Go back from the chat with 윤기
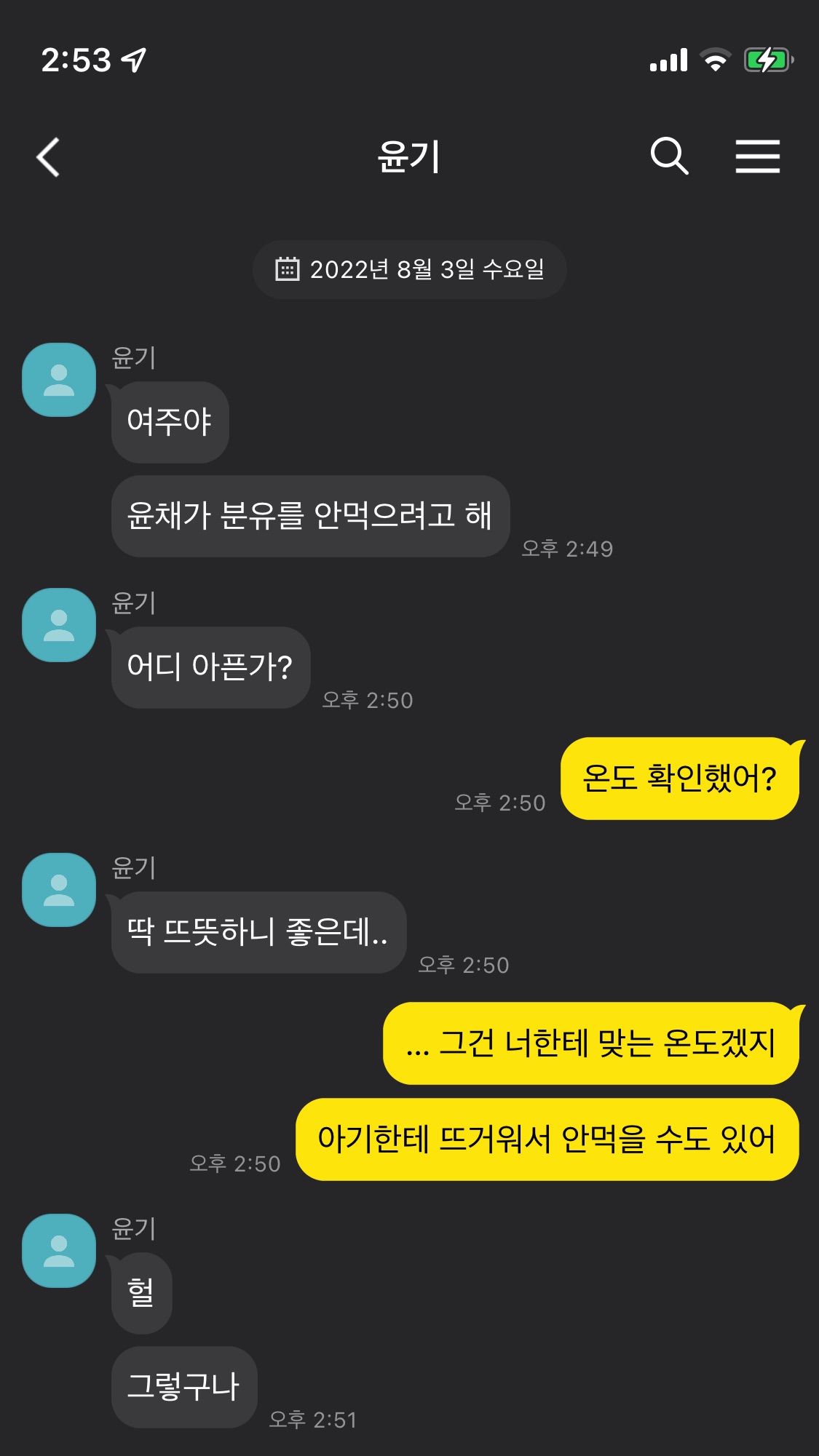 48,157
